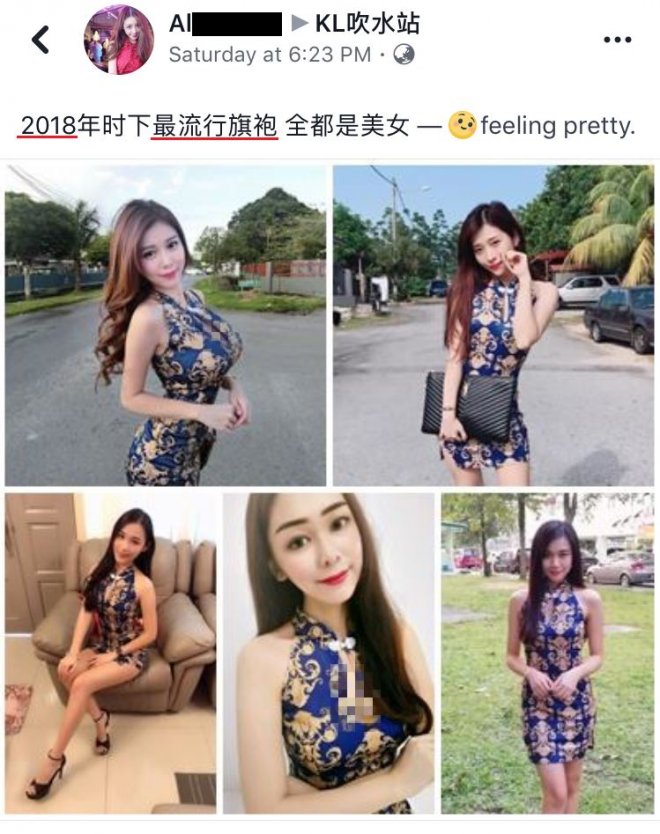Open the photo of woman on street

pos(165,325)
